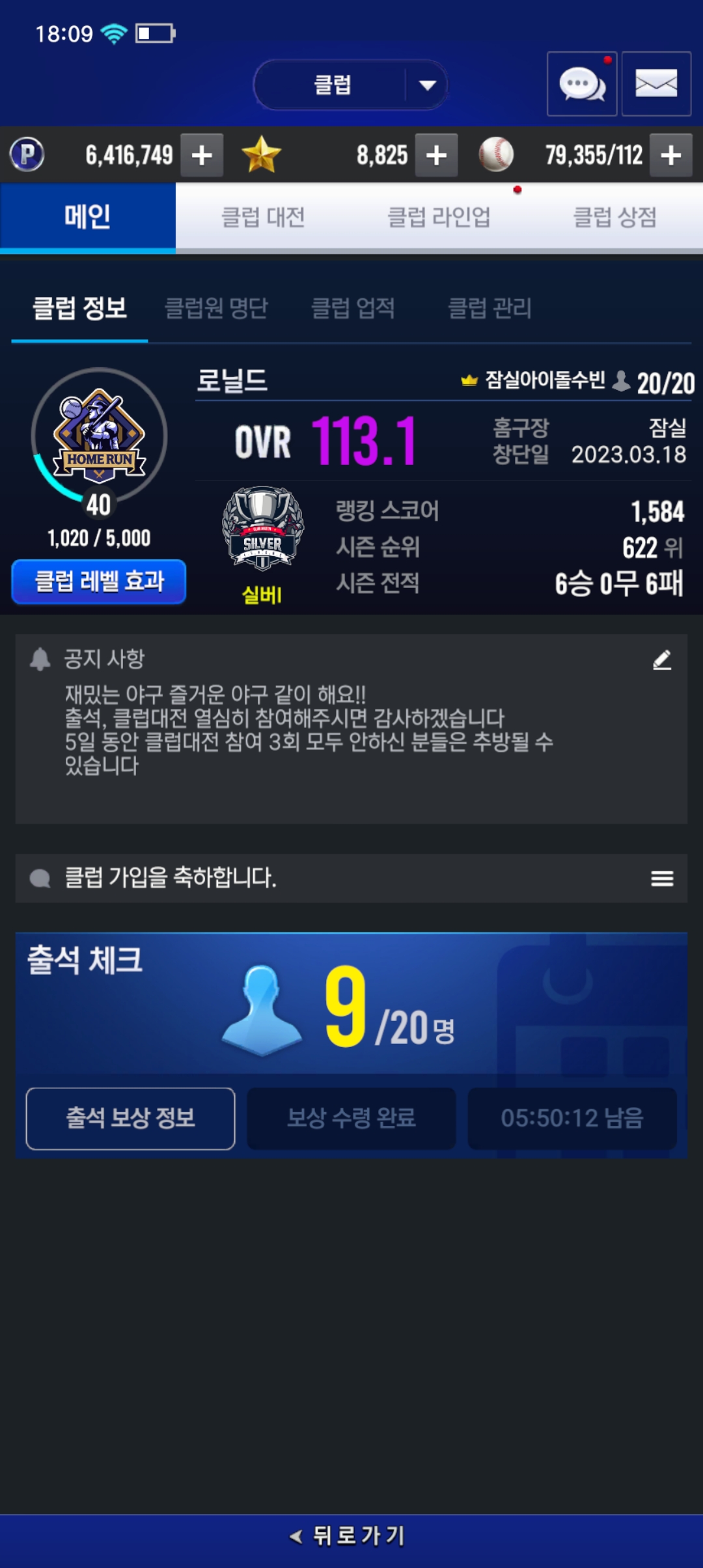Switch to the 클럽 상점 tab
The width and height of the screenshot is (703, 1568).
click(614, 217)
